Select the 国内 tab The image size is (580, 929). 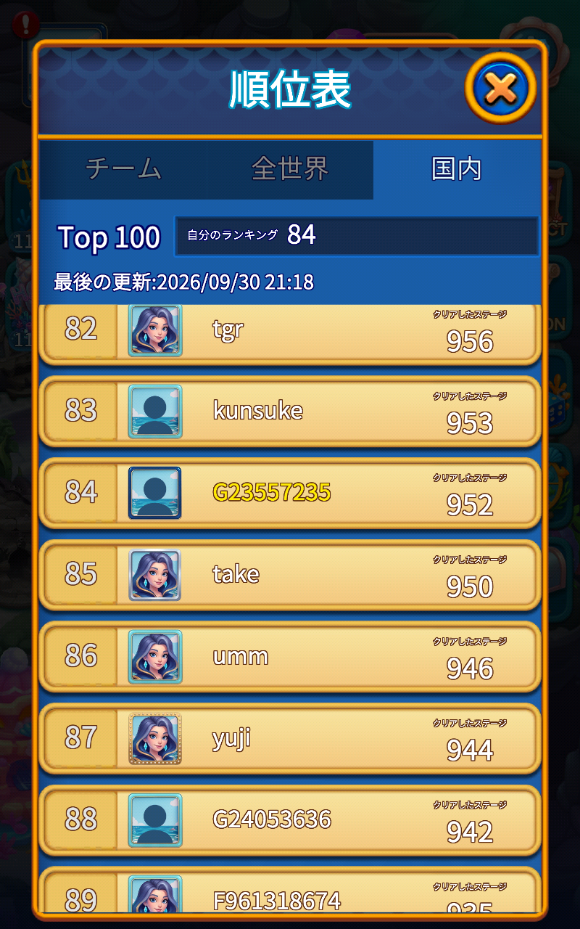tap(457, 169)
